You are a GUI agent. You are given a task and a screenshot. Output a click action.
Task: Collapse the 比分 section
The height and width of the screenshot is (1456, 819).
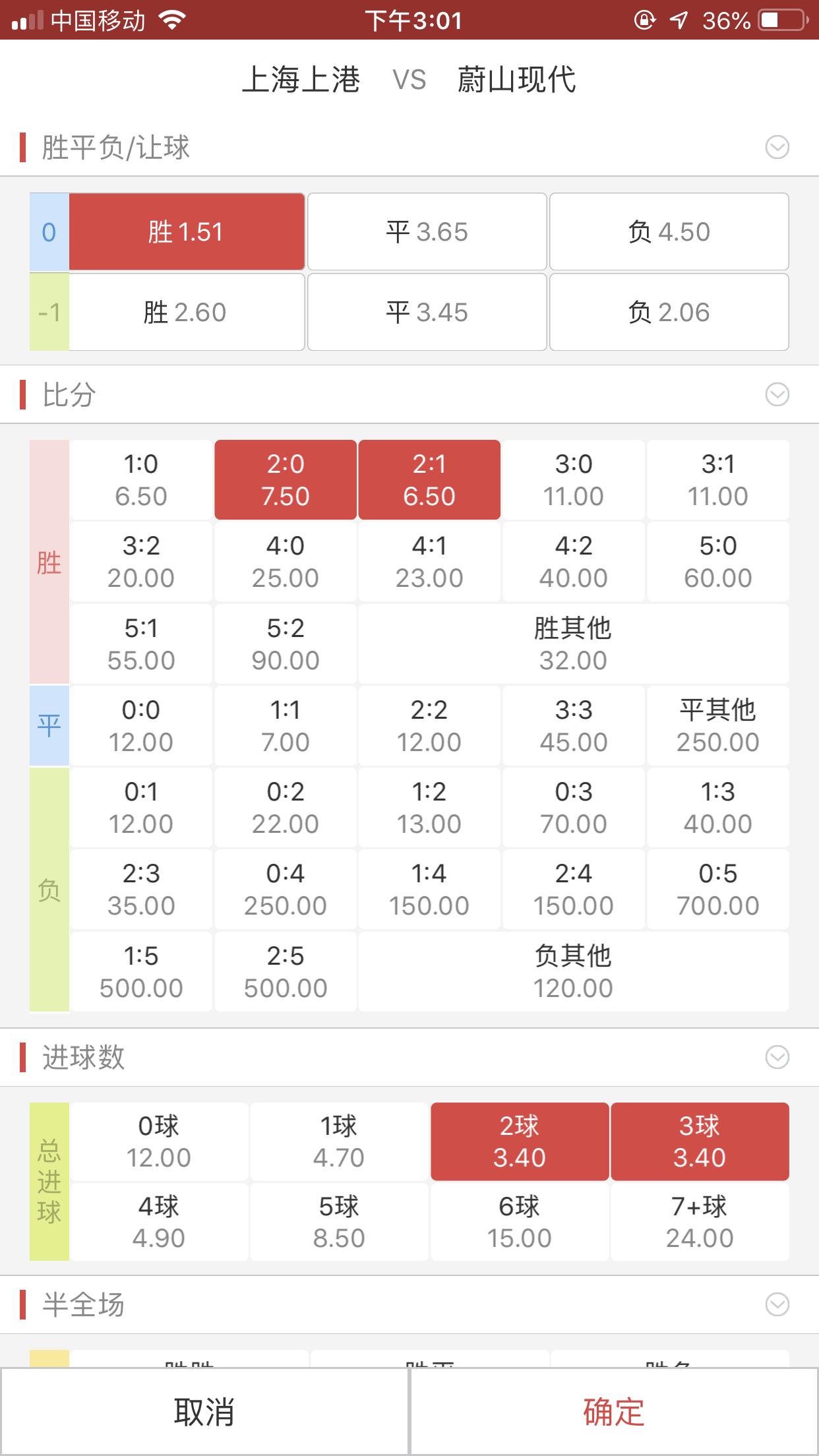click(x=777, y=394)
